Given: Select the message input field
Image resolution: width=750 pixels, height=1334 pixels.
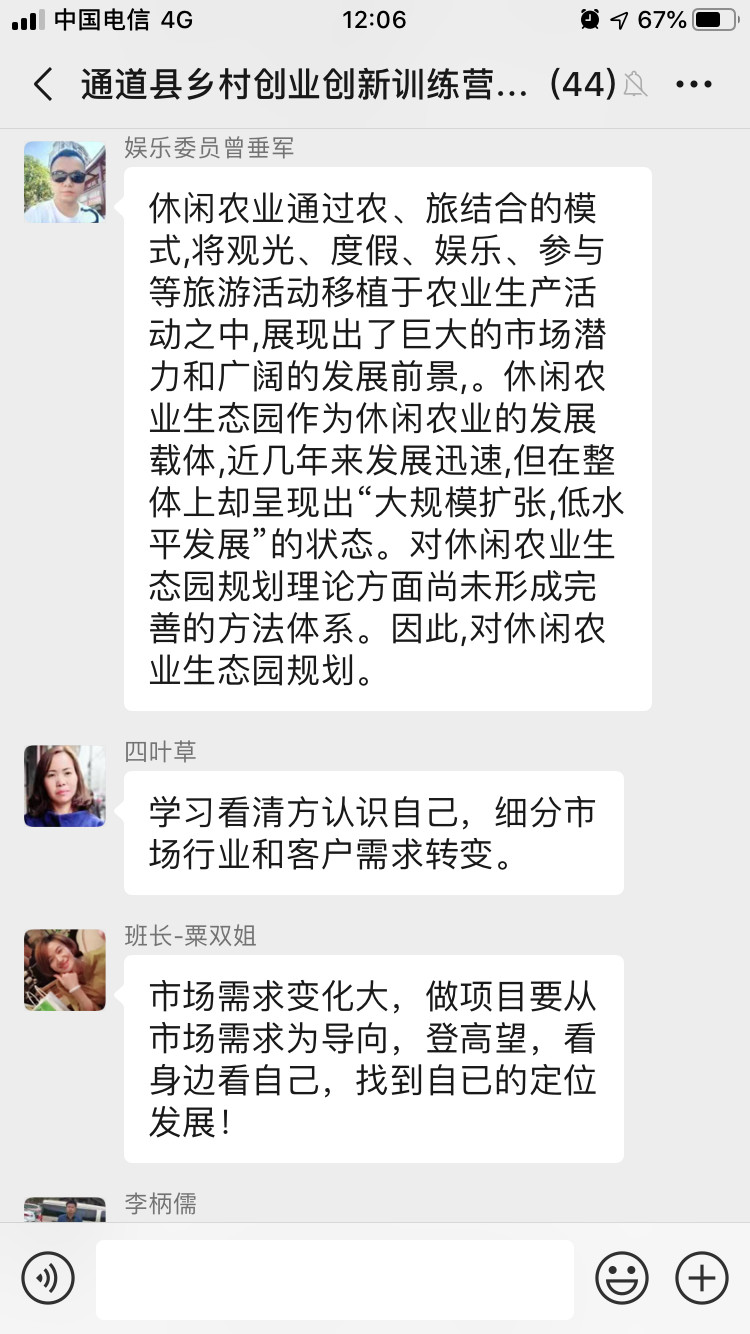Looking at the screenshot, I should (x=335, y=1277).
